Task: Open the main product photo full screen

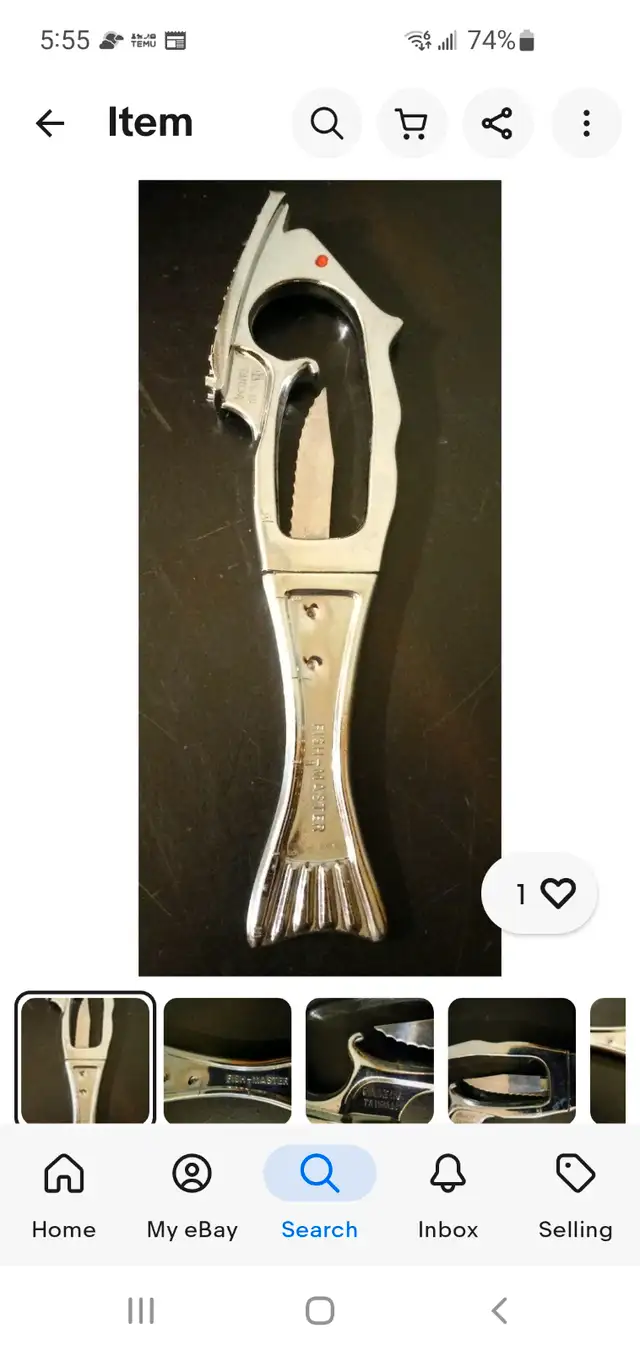Action: pyautogui.click(x=320, y=578)
